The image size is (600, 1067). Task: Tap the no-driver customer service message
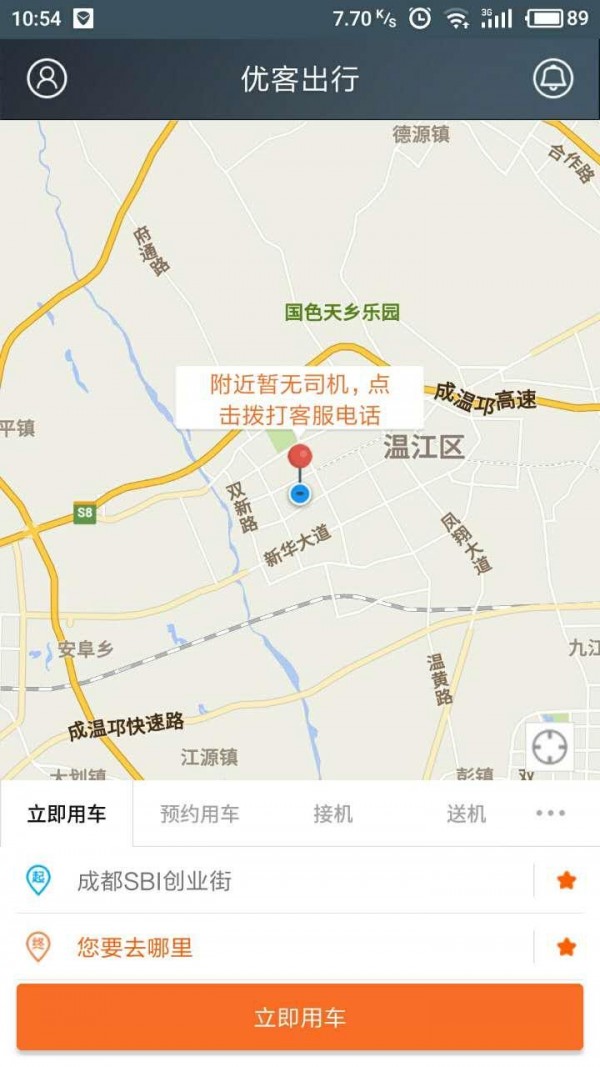click(300, 398)
